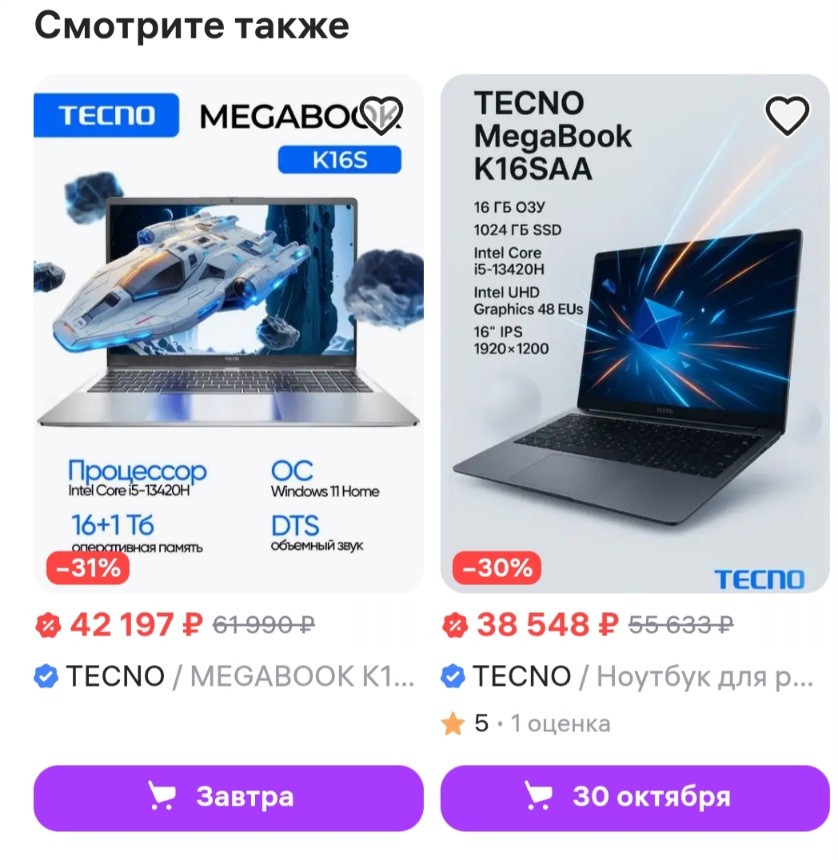Add MEGABOOK K16S to favorites
838x860 pixels.
click(x=381, y=116)
